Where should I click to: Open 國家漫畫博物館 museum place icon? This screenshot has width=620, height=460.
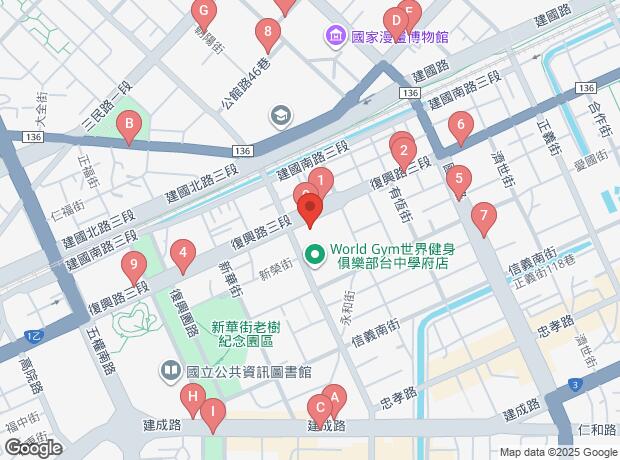[335, 37]
